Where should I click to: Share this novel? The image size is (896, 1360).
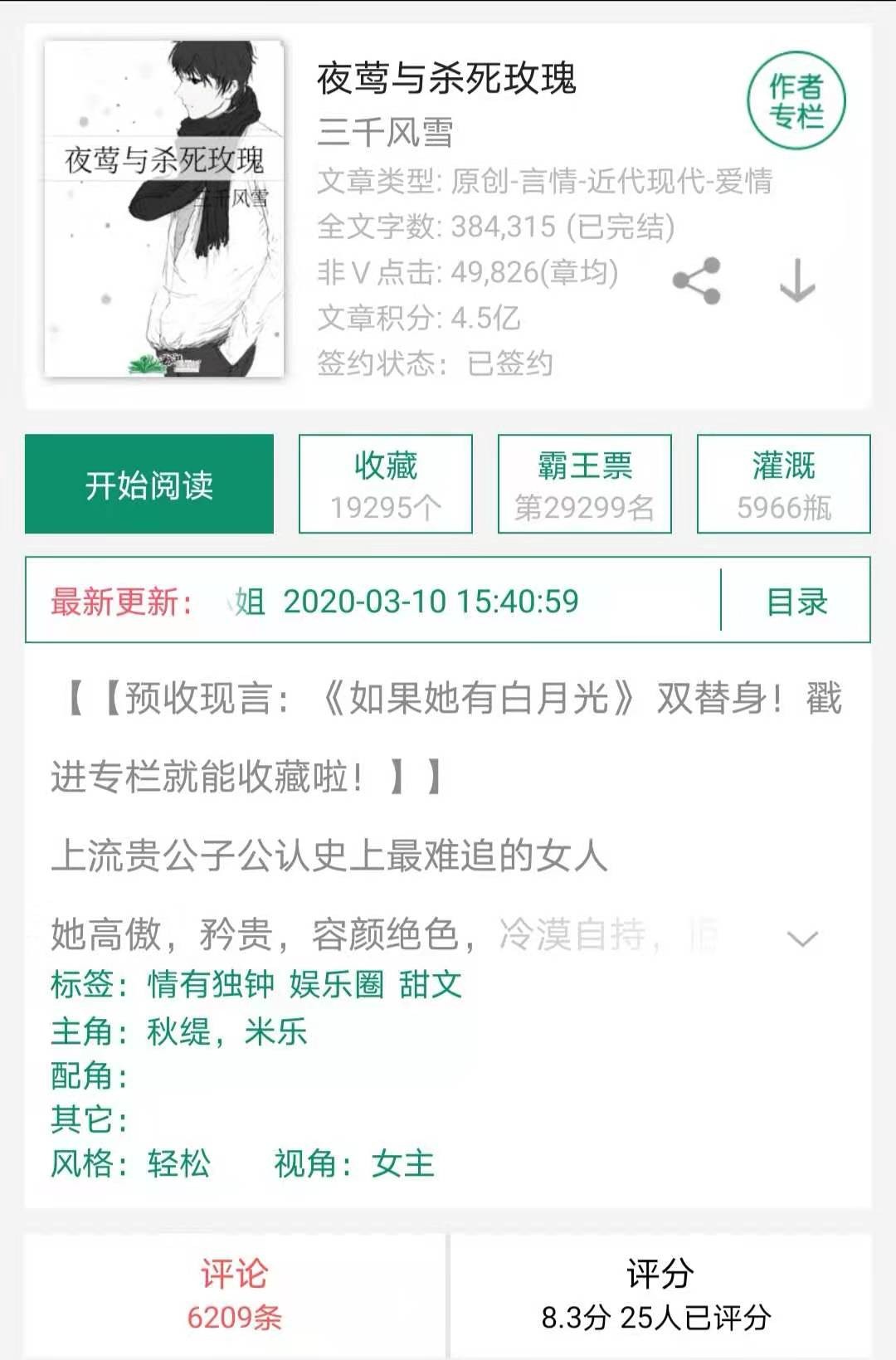click(696, 280)
